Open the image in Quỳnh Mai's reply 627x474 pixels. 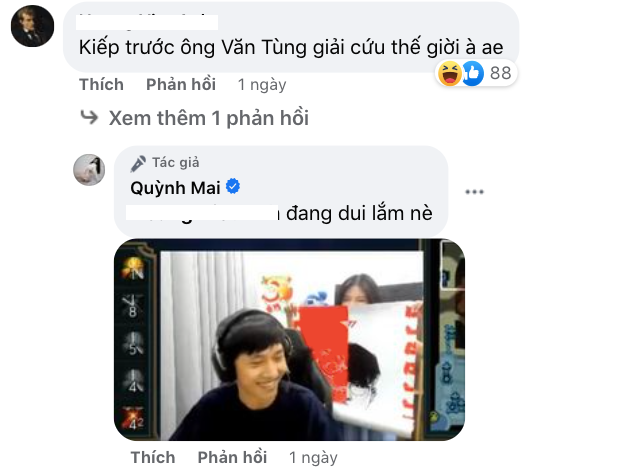(289, 339)
